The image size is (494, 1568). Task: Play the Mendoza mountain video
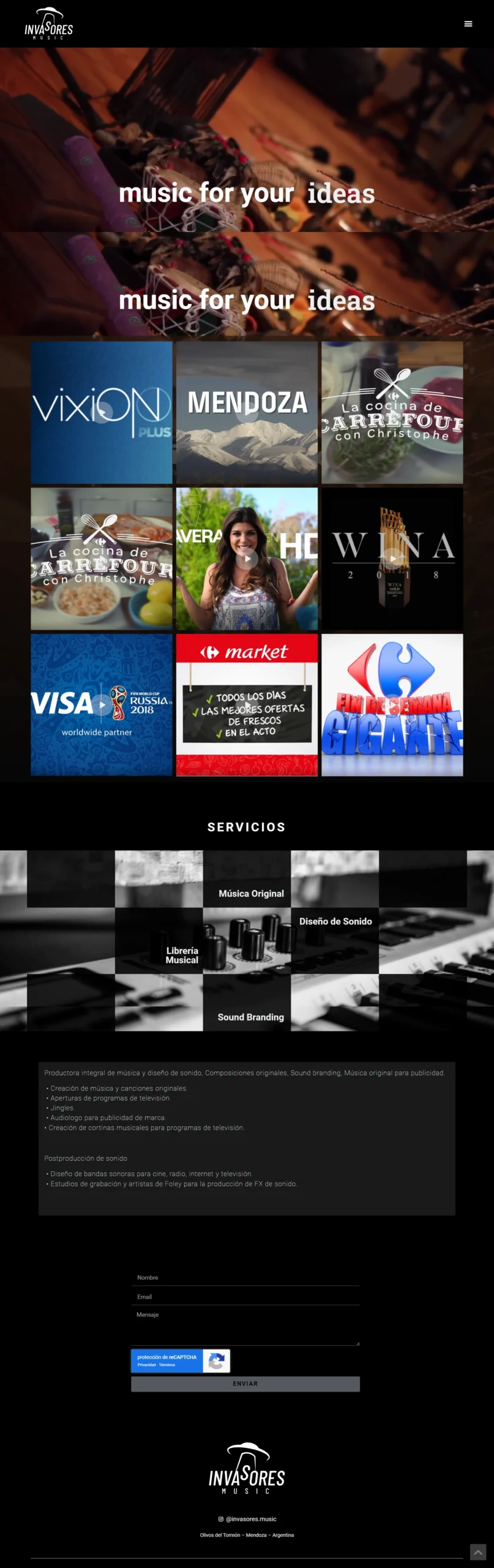[247, 412]
